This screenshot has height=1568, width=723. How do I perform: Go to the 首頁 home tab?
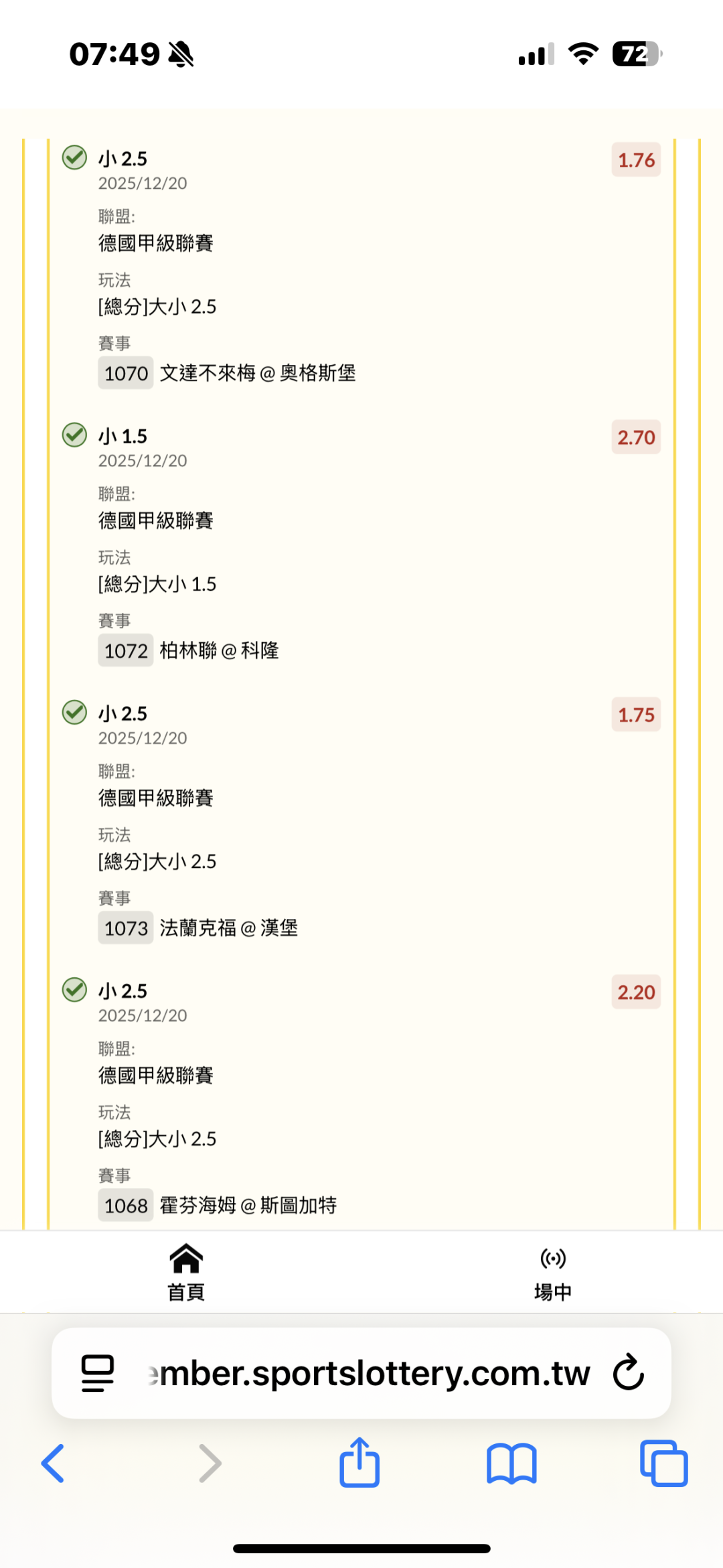[x=185, y=1272]
